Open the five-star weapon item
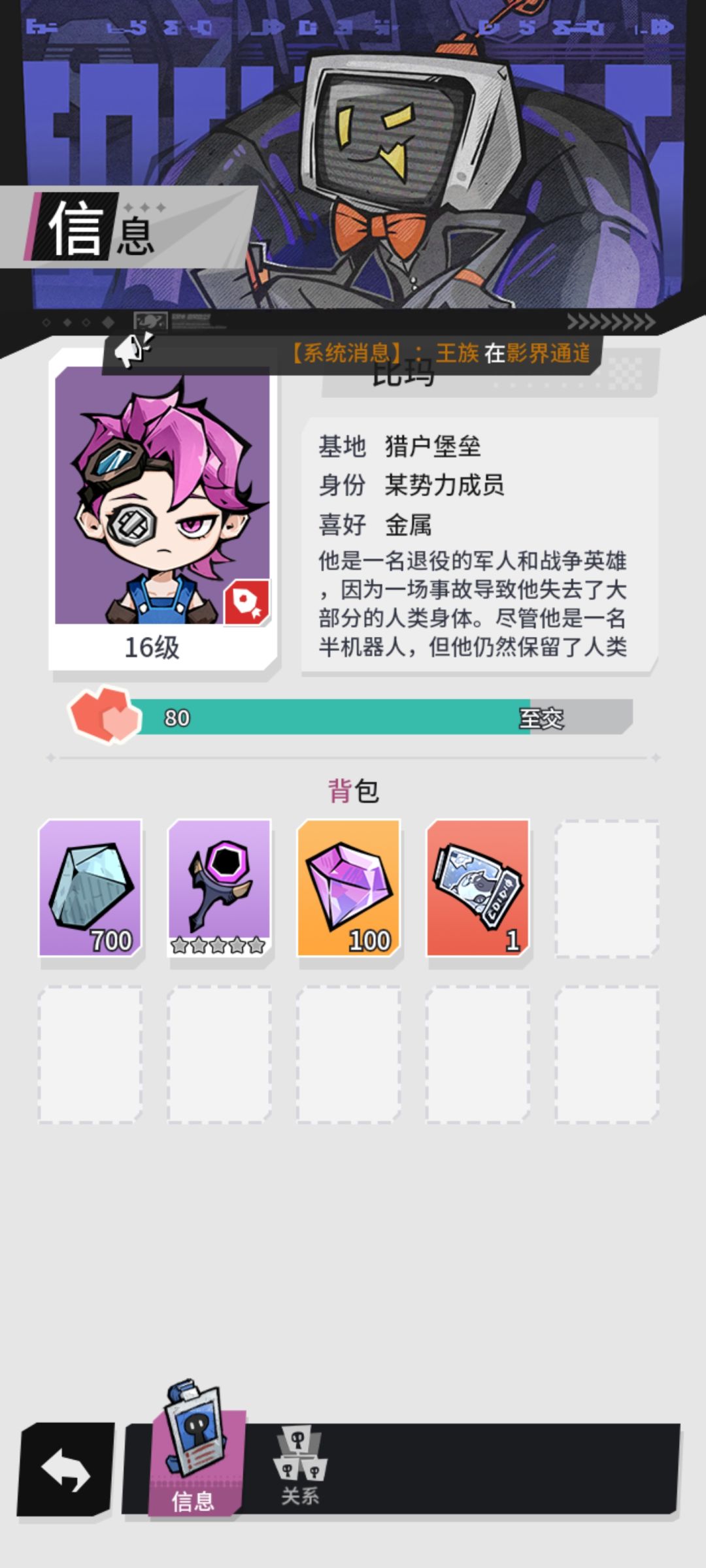The width and height of the screenshot is (706, 1568). 220,888
